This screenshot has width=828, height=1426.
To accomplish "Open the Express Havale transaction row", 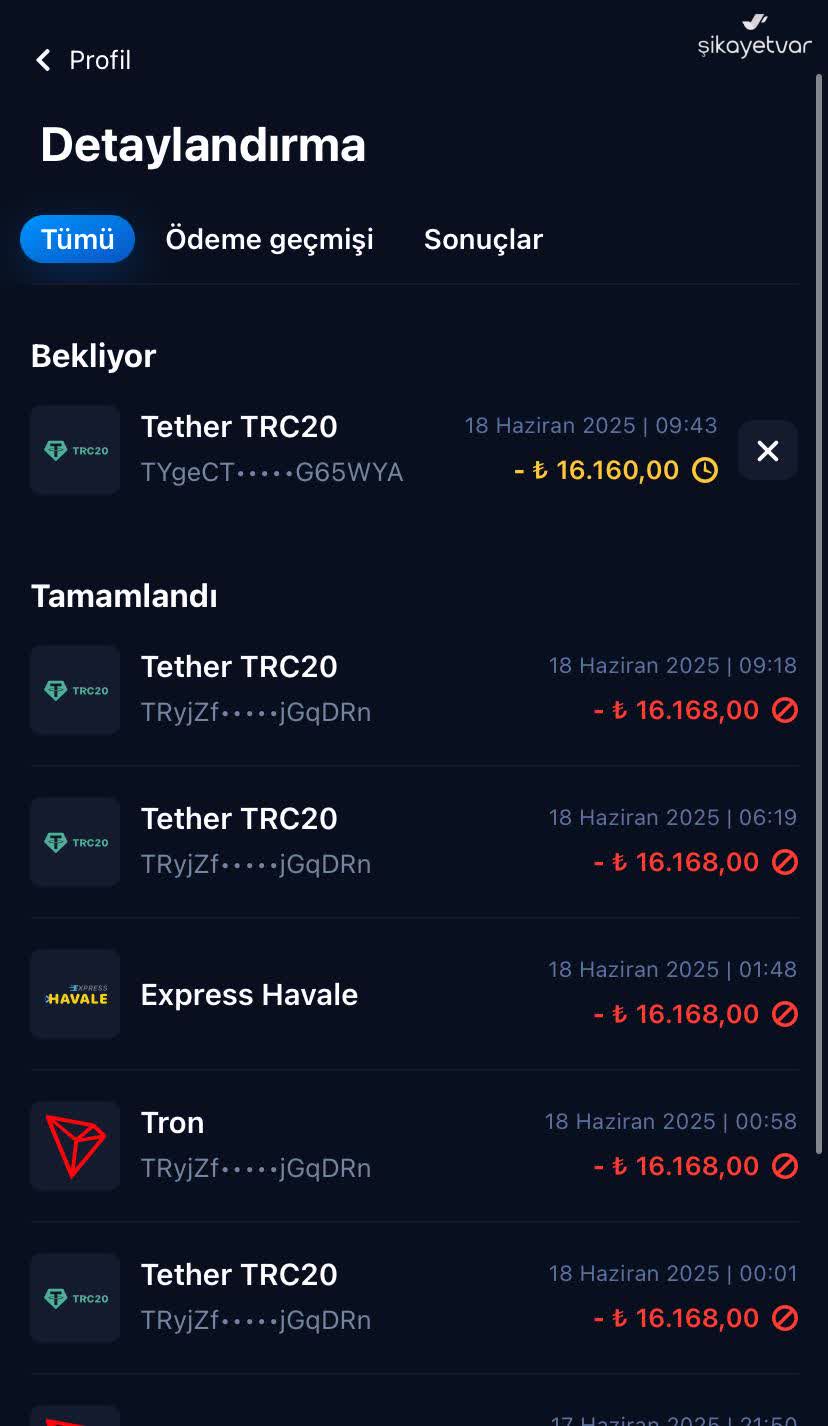I will (x=249, y=994).
